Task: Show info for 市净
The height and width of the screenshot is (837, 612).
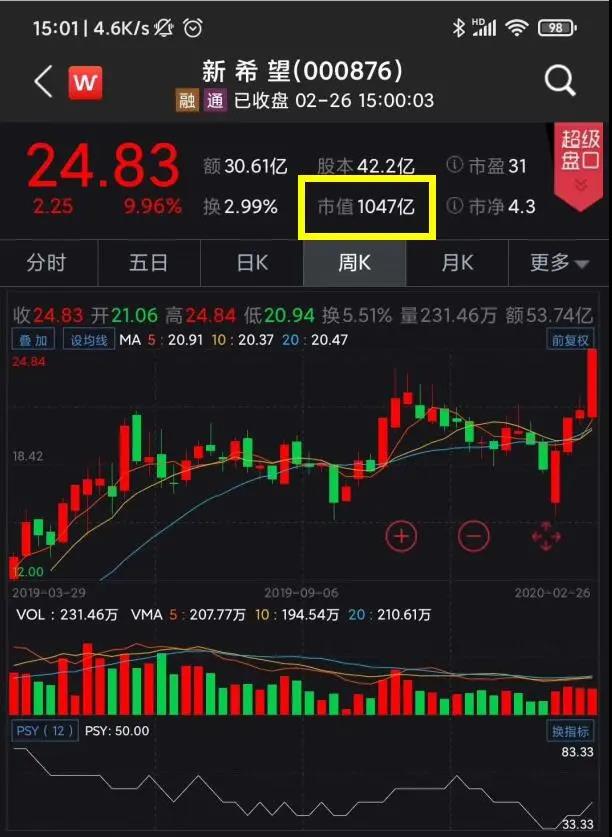Action: pyautogui.click(x=456, y=207)
